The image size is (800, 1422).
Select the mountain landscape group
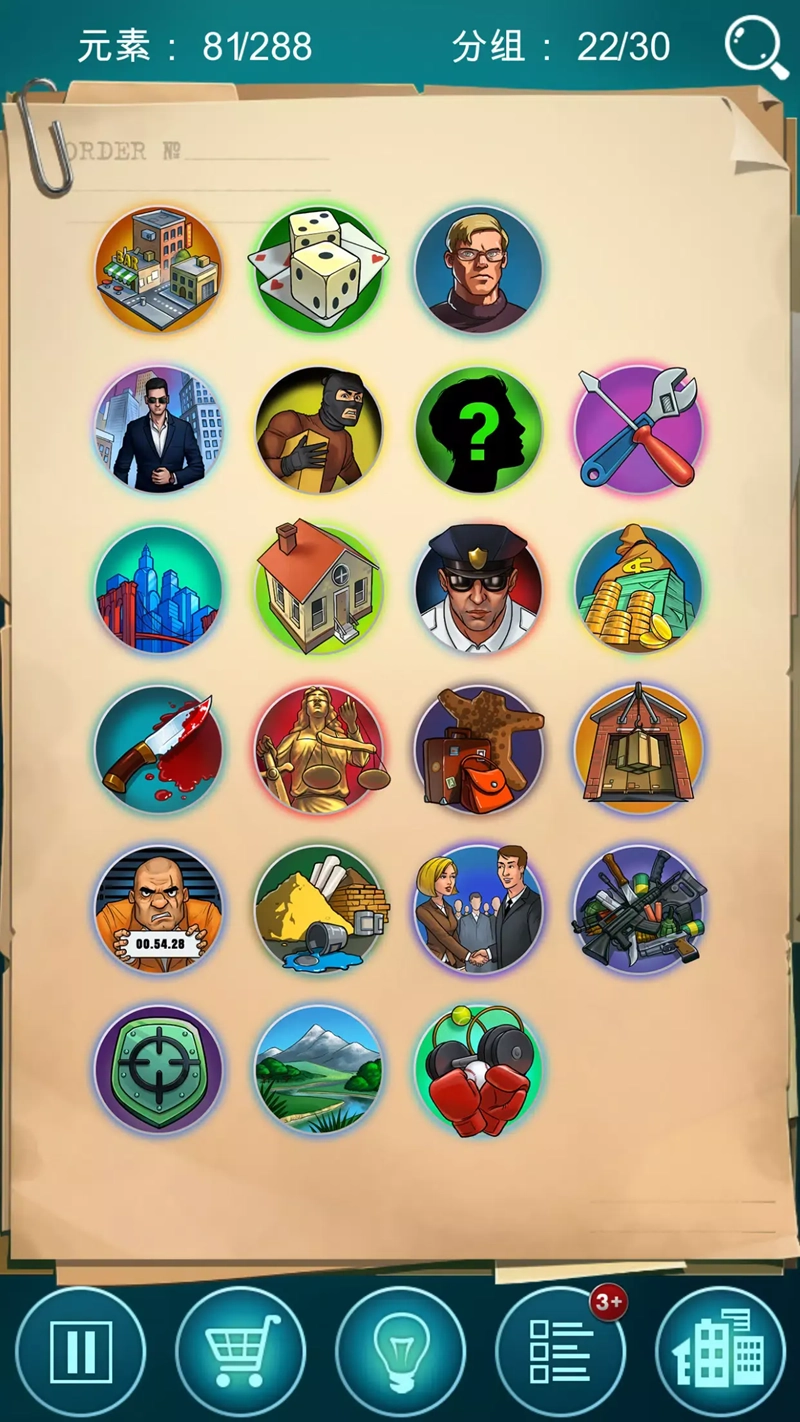319,1070
